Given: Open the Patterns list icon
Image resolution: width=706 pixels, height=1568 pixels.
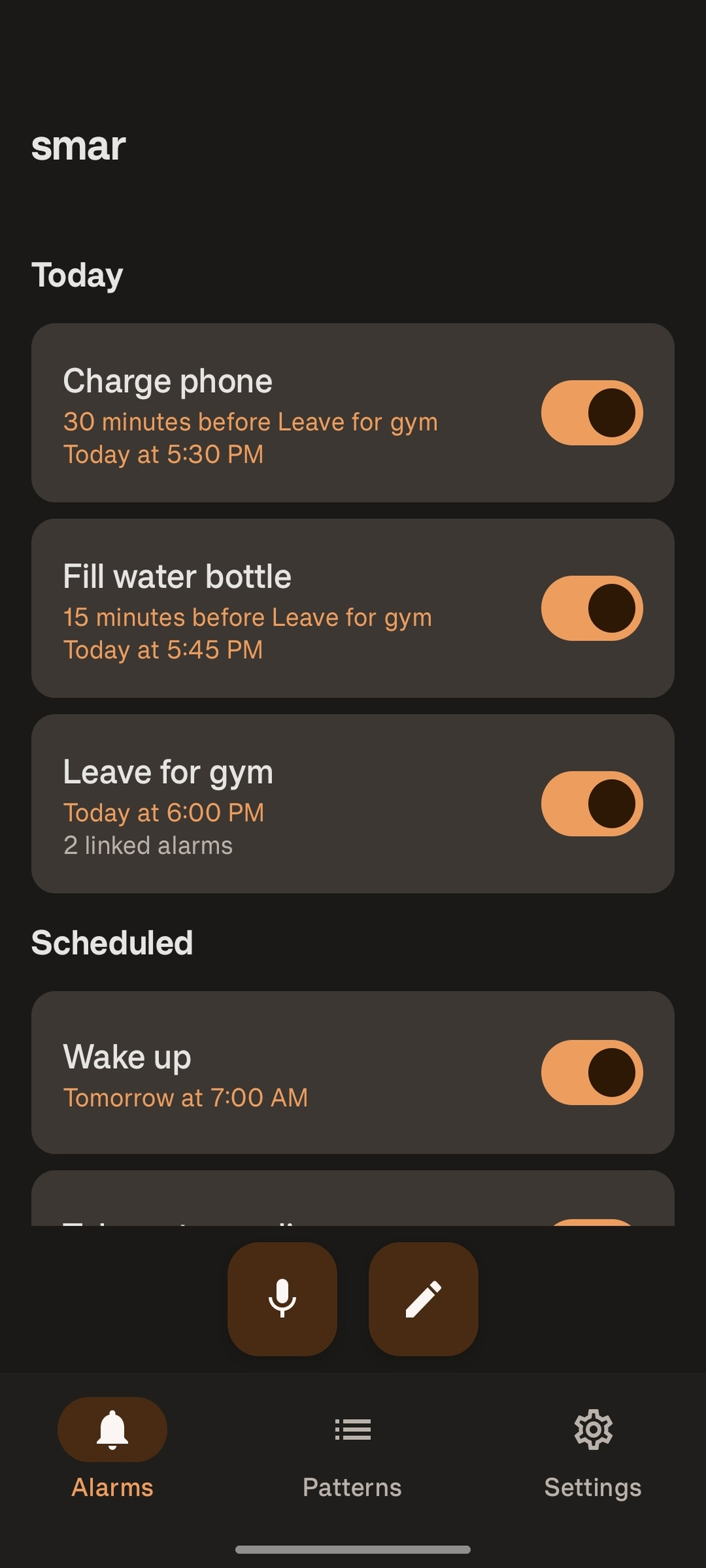Looking at the screenshot, I should pos(352,1429).
